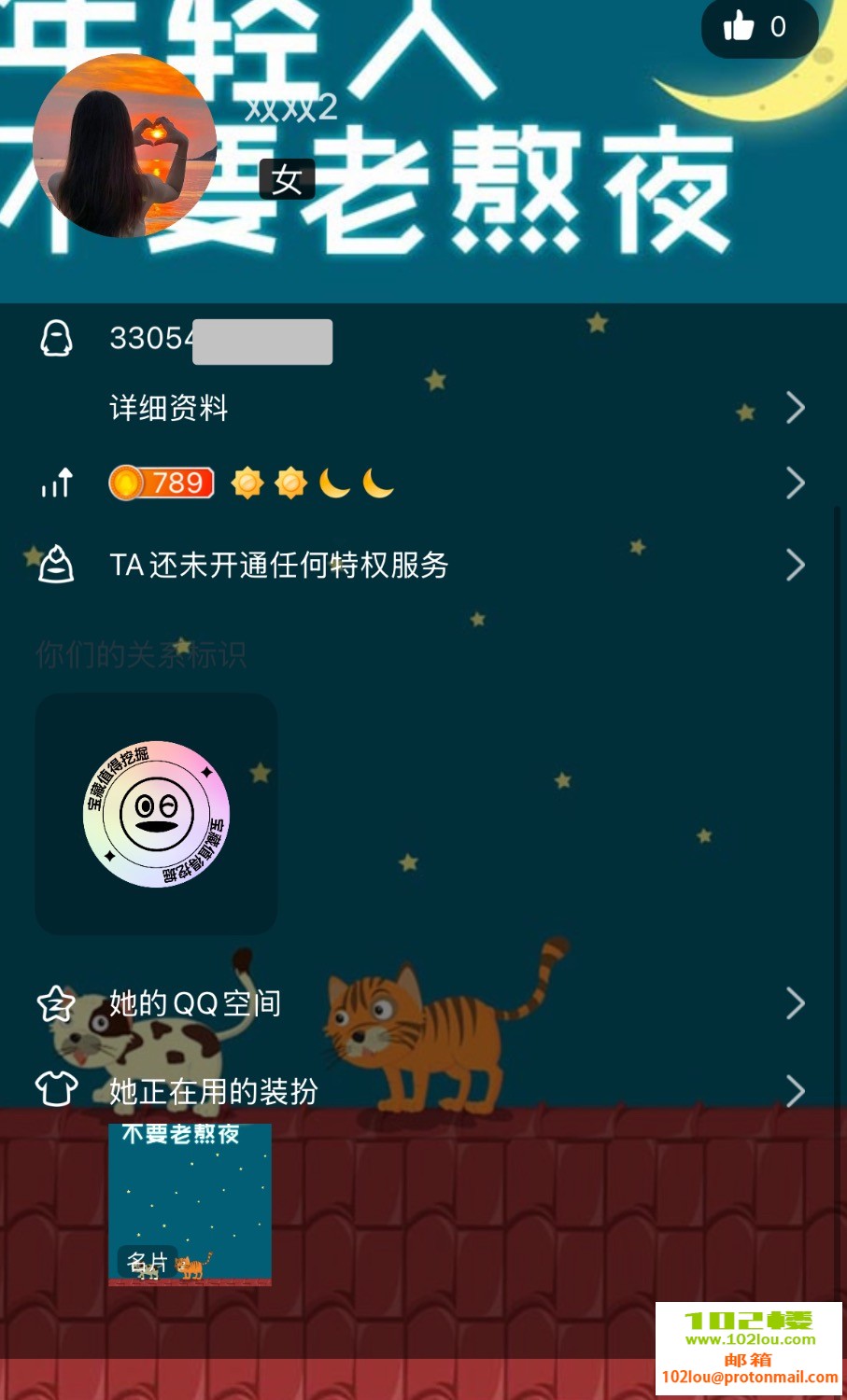
Task: Open the profile avatar photo
Action: click(124, 146)
